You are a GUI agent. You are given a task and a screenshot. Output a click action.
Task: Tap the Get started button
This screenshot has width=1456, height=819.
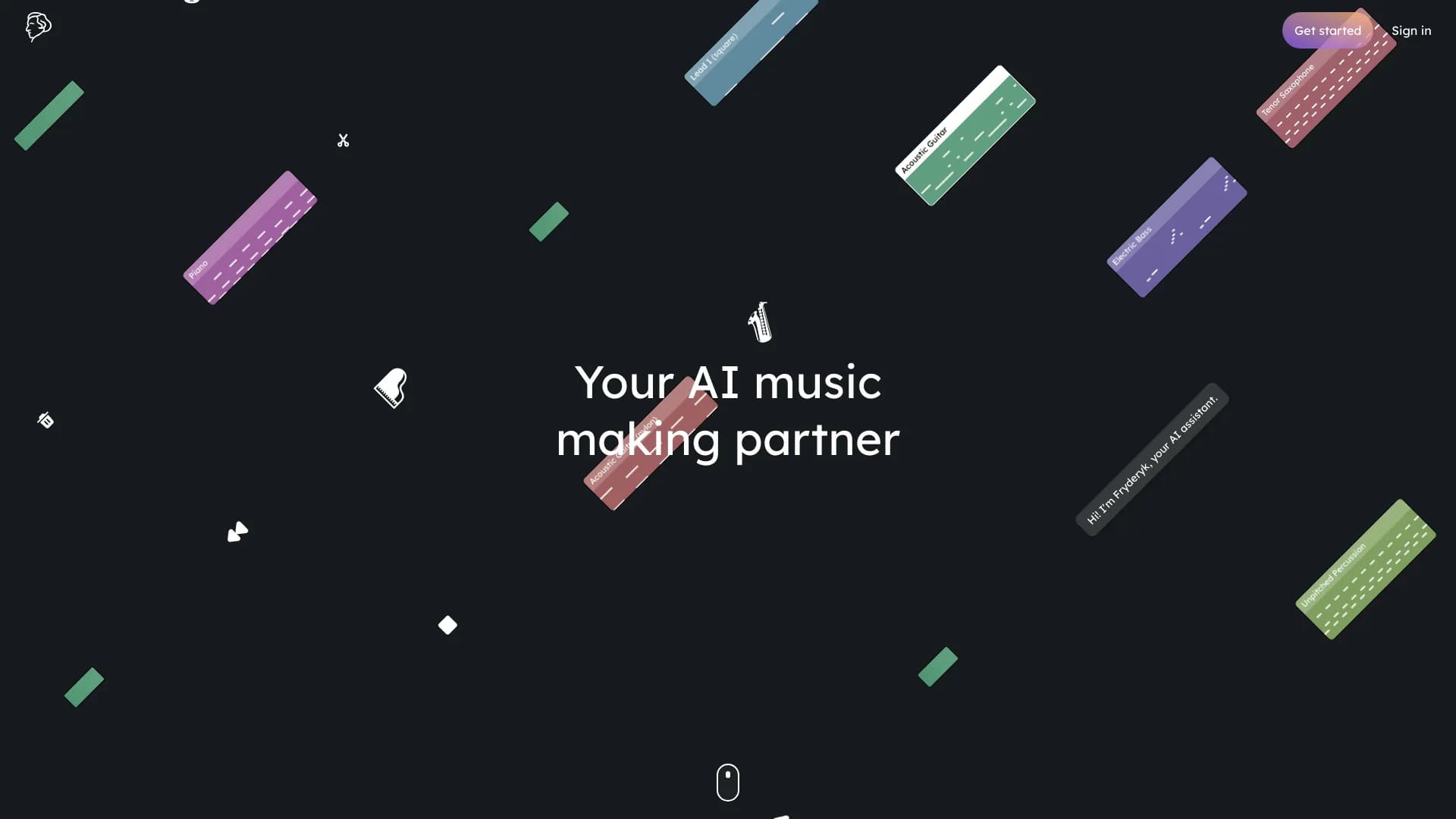1327,30
